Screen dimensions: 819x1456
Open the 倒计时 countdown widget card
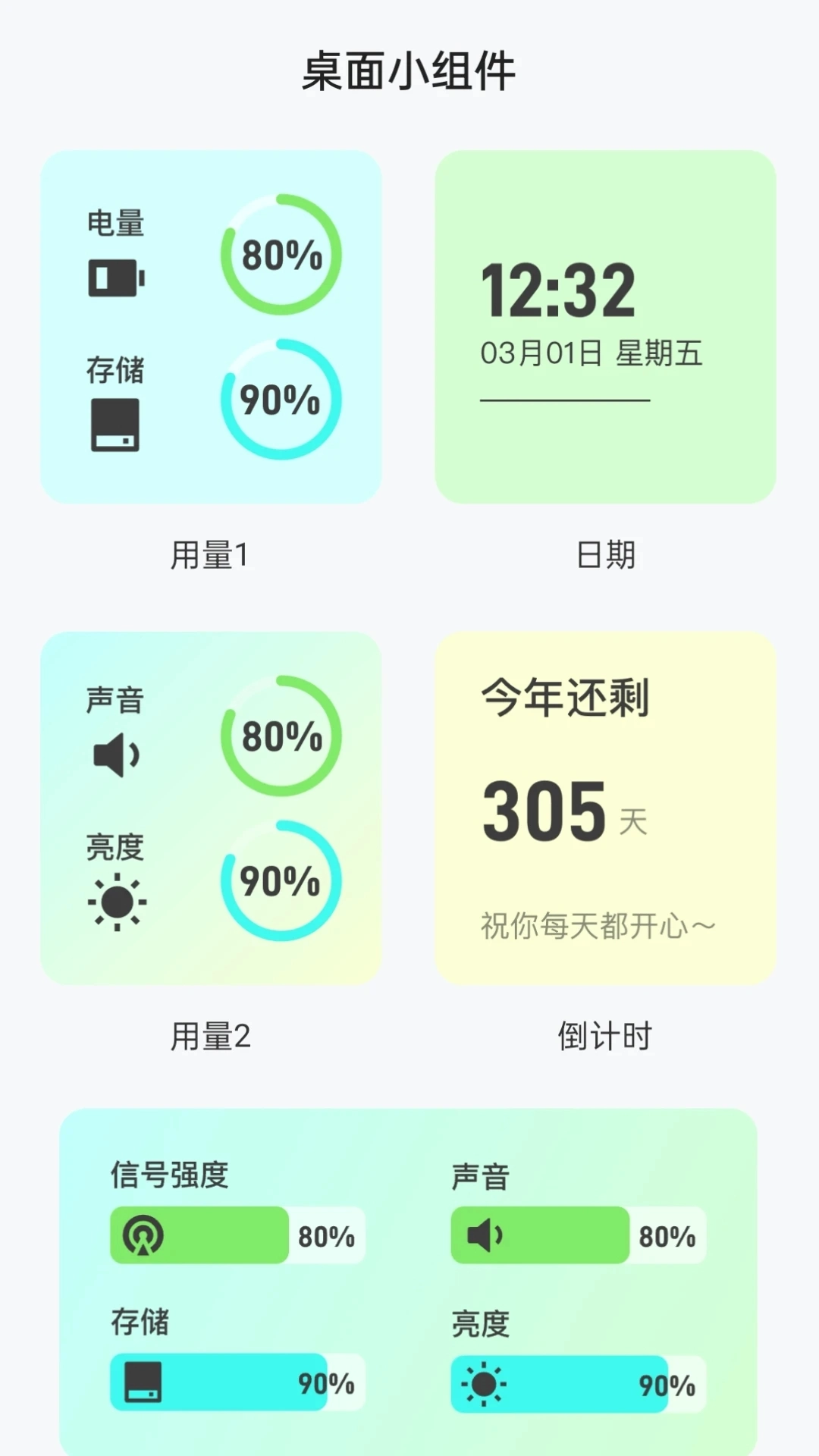(605, 808)
